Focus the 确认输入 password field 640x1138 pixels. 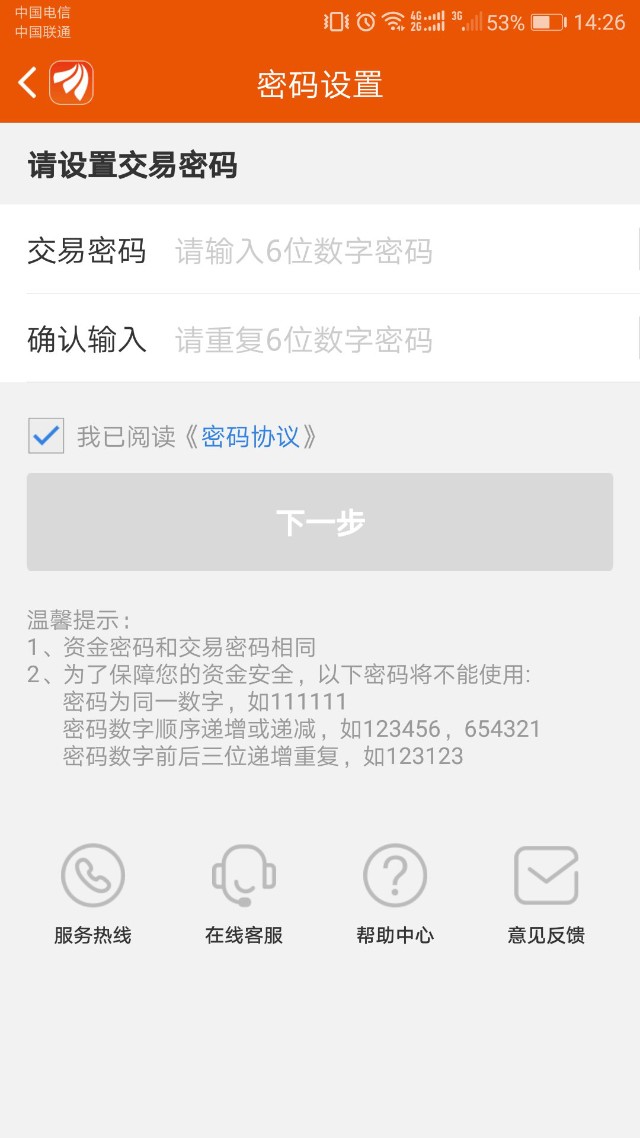click(406, 340)
